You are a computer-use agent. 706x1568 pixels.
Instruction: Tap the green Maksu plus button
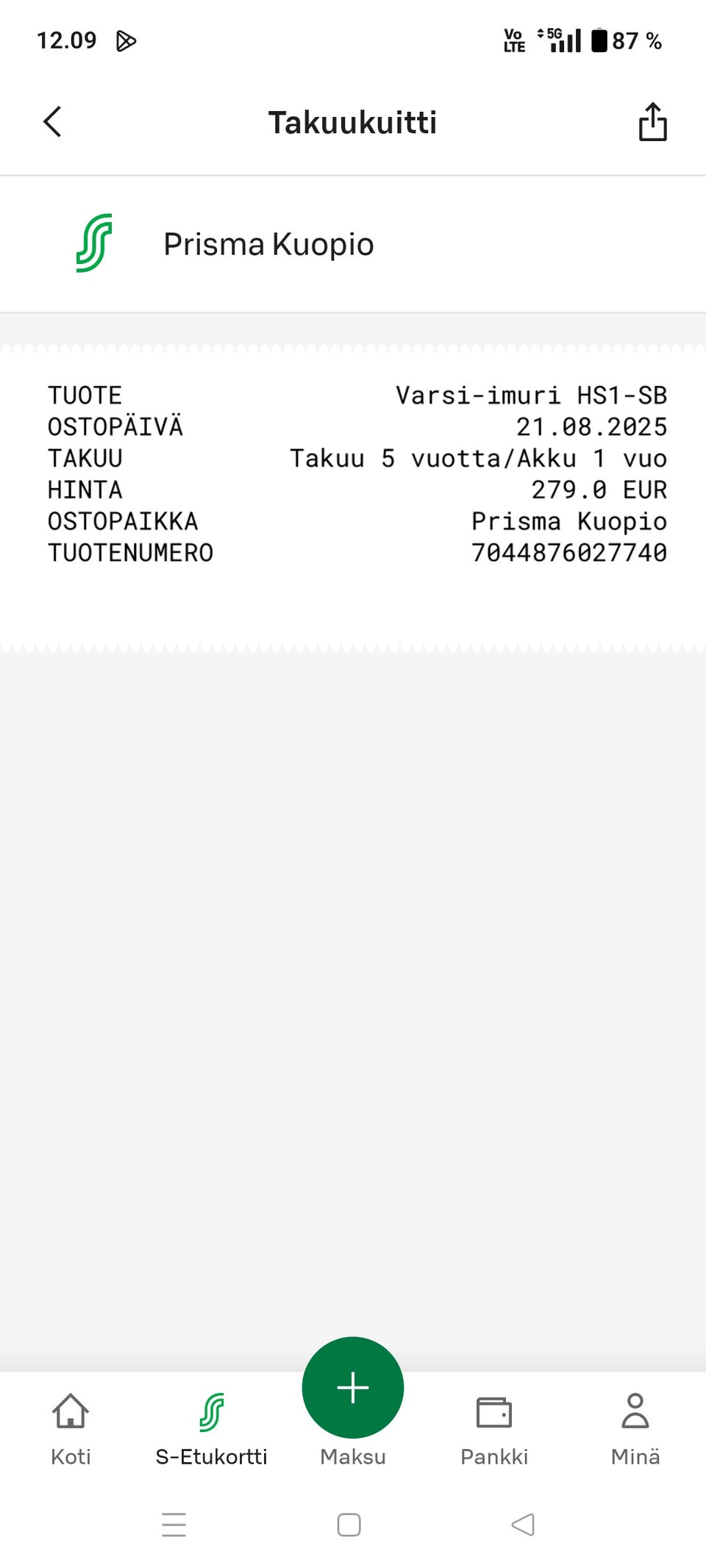pyautogui.click(x=353, y=1388)
